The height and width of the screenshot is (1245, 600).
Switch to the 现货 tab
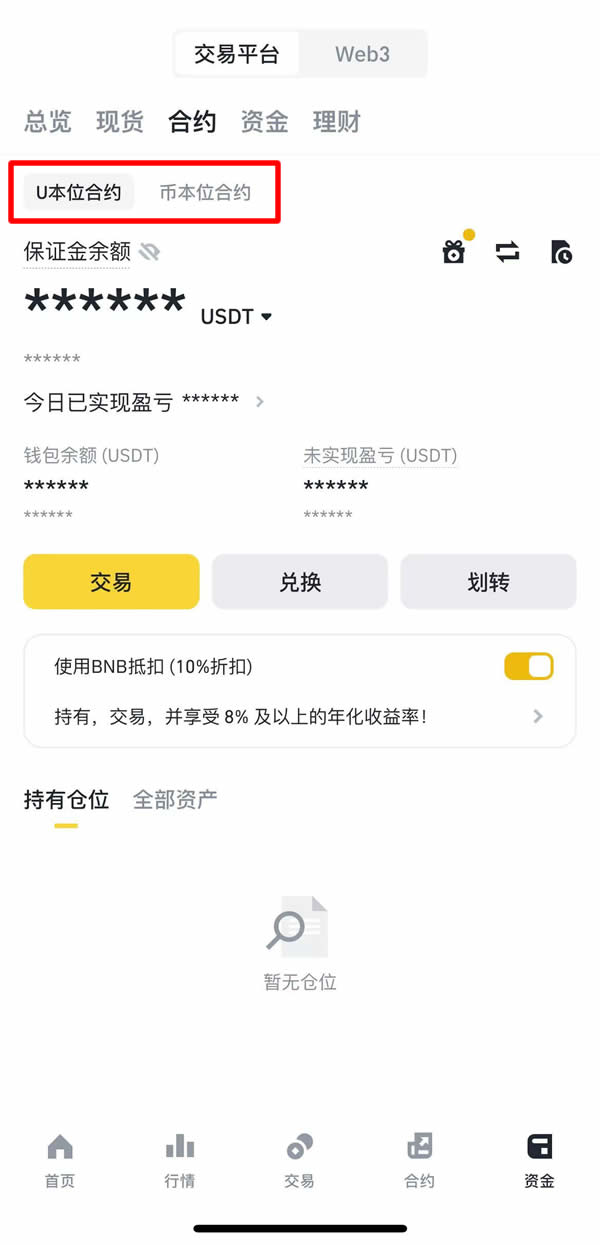tap(119, 122)
